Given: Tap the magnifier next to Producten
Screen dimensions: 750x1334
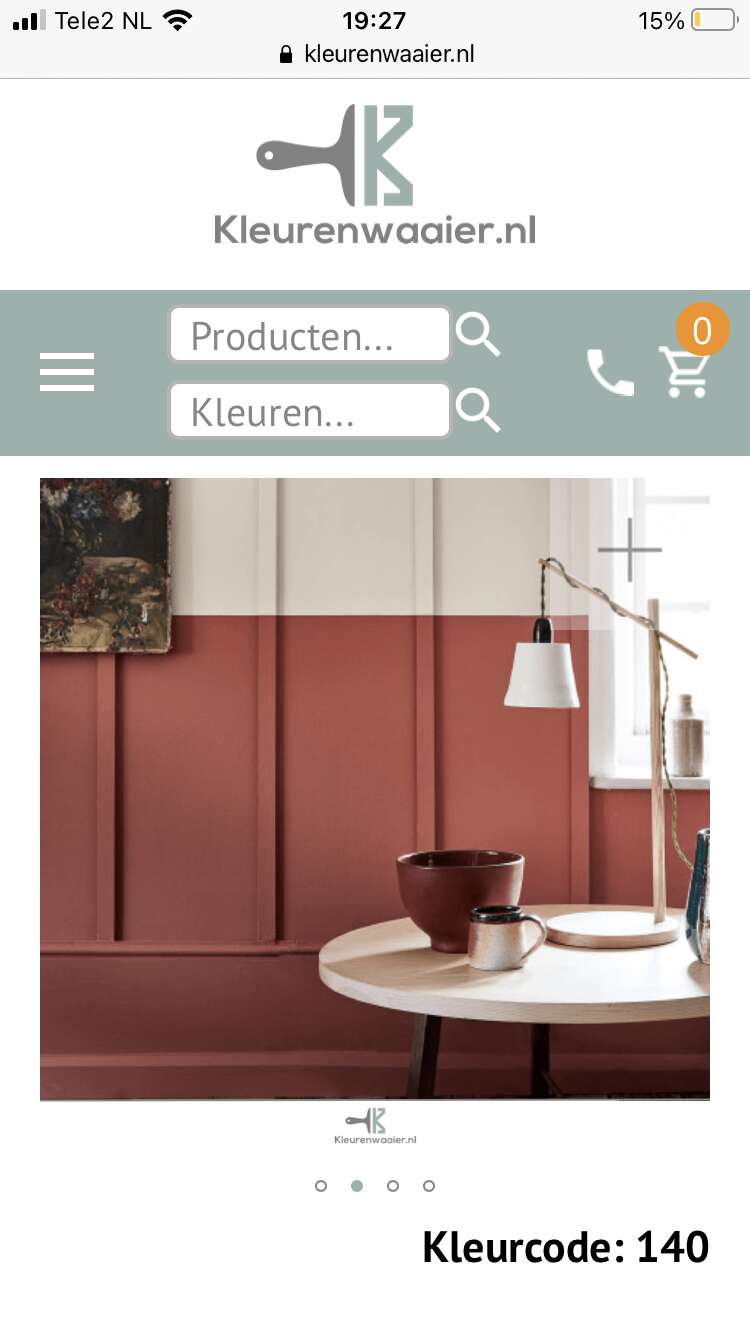Looking at the screenshot, I should pyautogui.click(x=478, y=334).
